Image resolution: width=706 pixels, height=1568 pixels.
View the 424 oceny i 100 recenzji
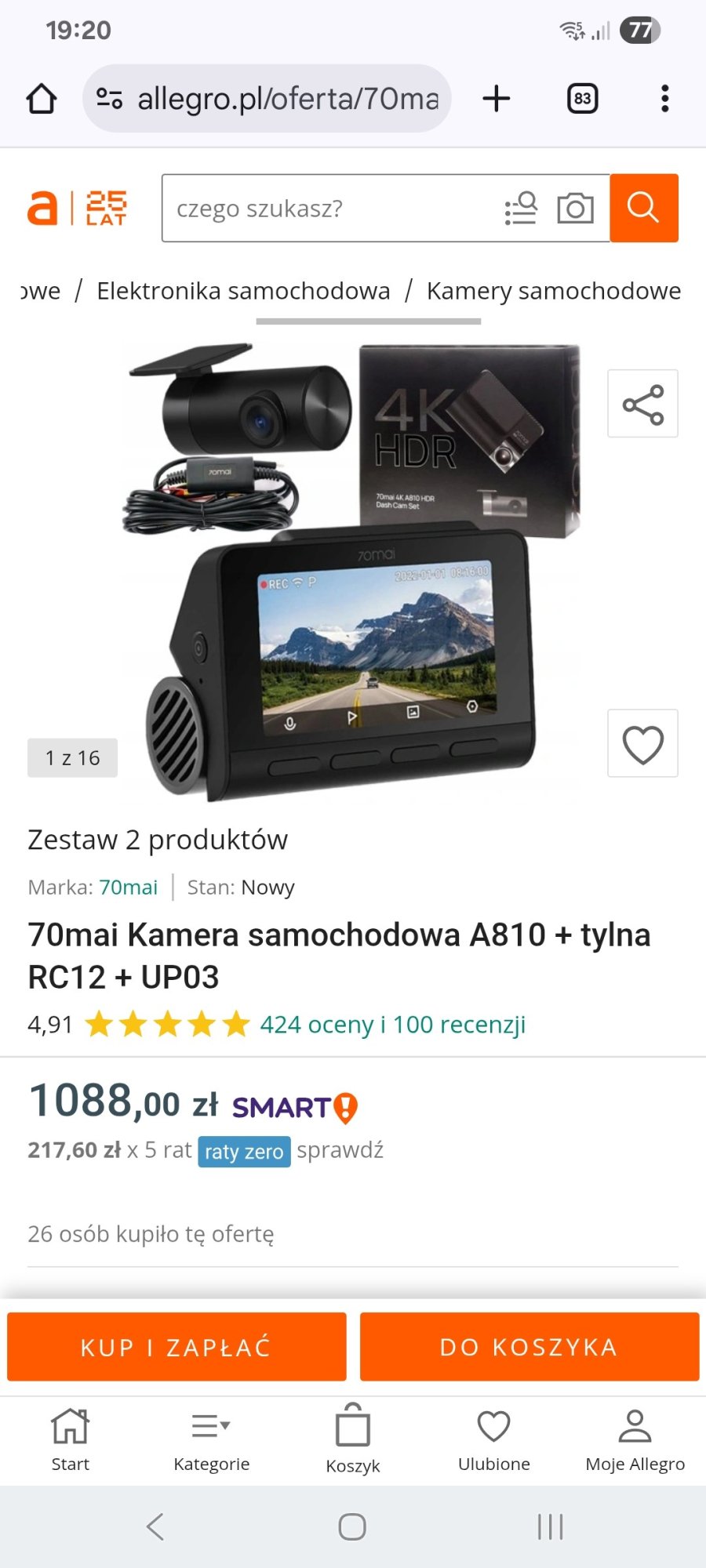pyautogui.click(x=392, y=1025)
